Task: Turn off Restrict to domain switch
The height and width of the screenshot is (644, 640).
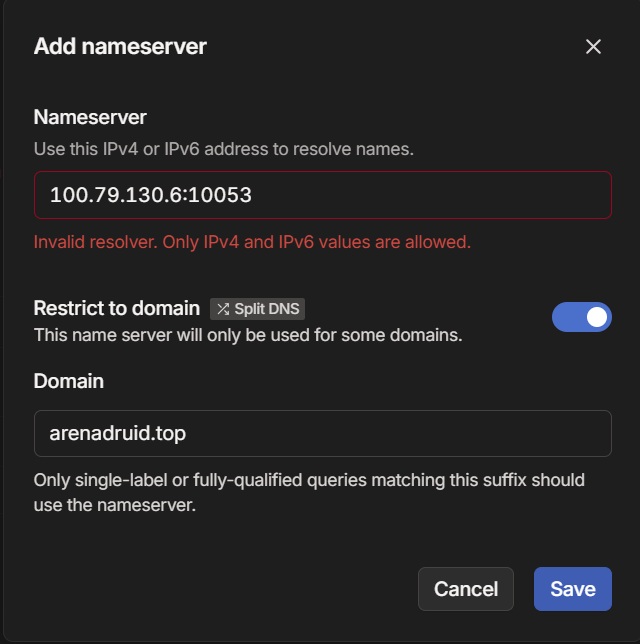Action: click(x=581, y=317)
